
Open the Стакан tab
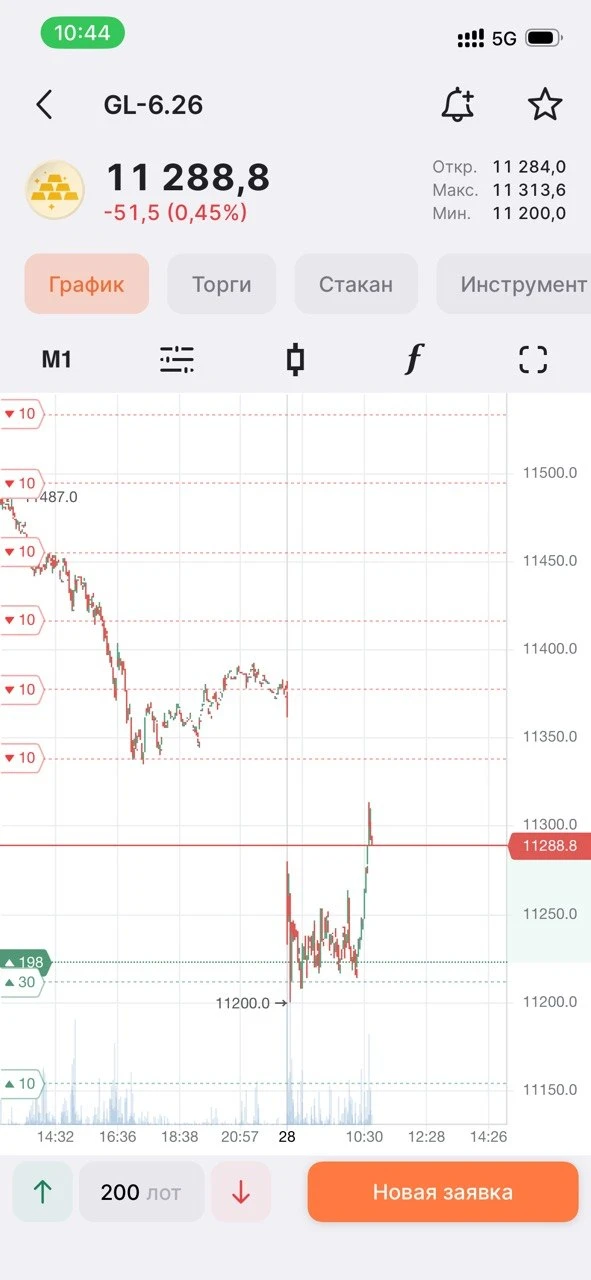[356, 284]
